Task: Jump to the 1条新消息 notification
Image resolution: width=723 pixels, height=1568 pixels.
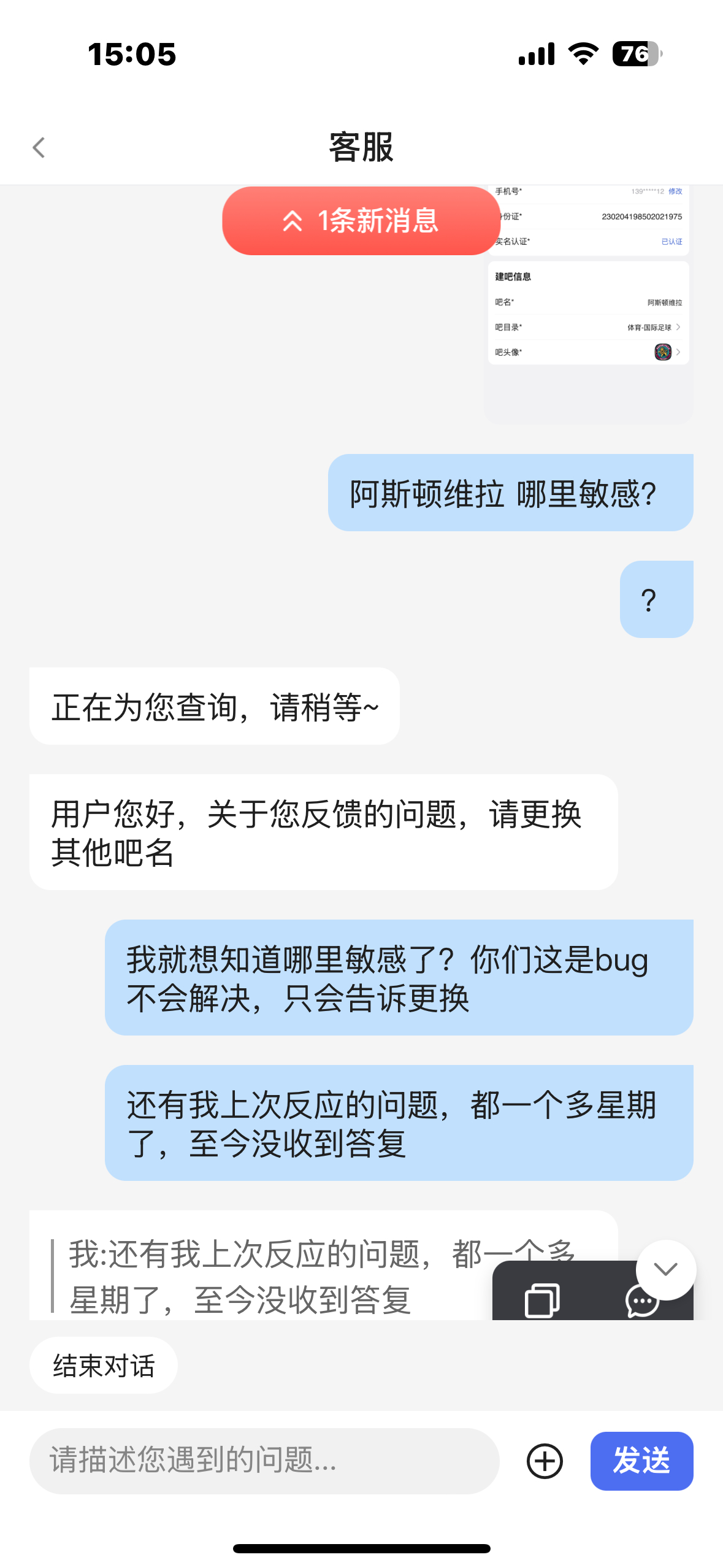Action: pos(361,221)
